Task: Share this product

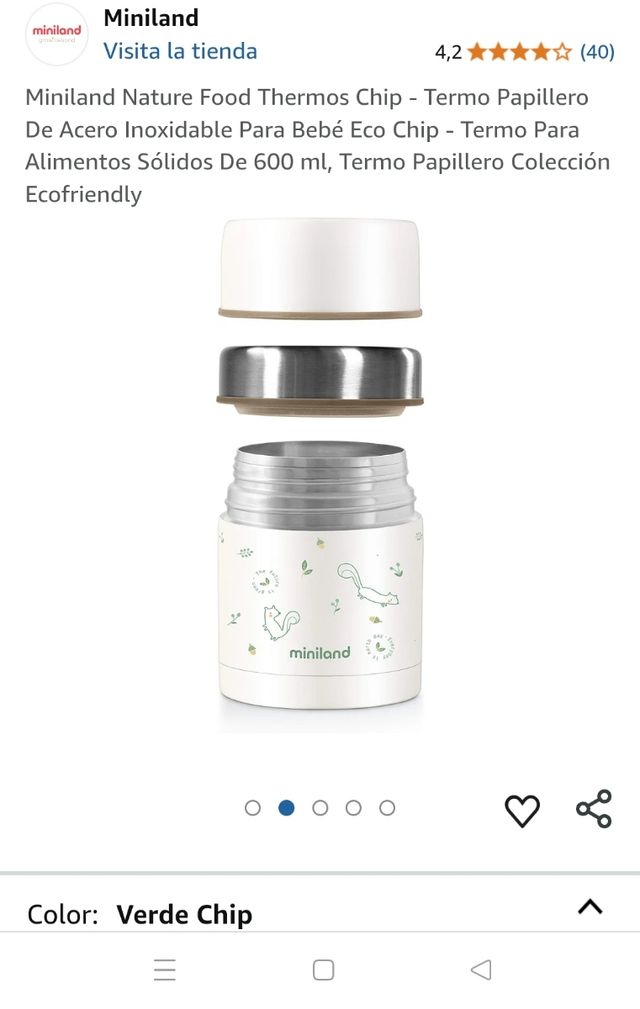Action: [x=594, y=809]
